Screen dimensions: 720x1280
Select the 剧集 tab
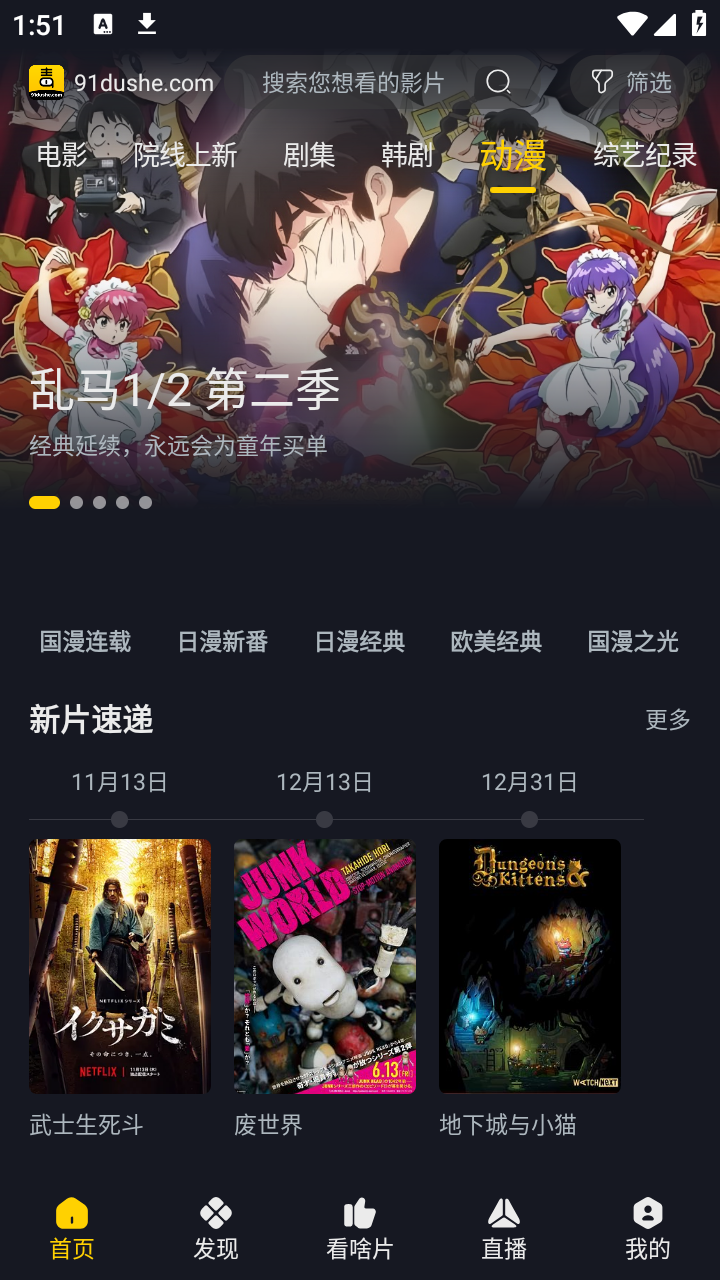[309, 155]
